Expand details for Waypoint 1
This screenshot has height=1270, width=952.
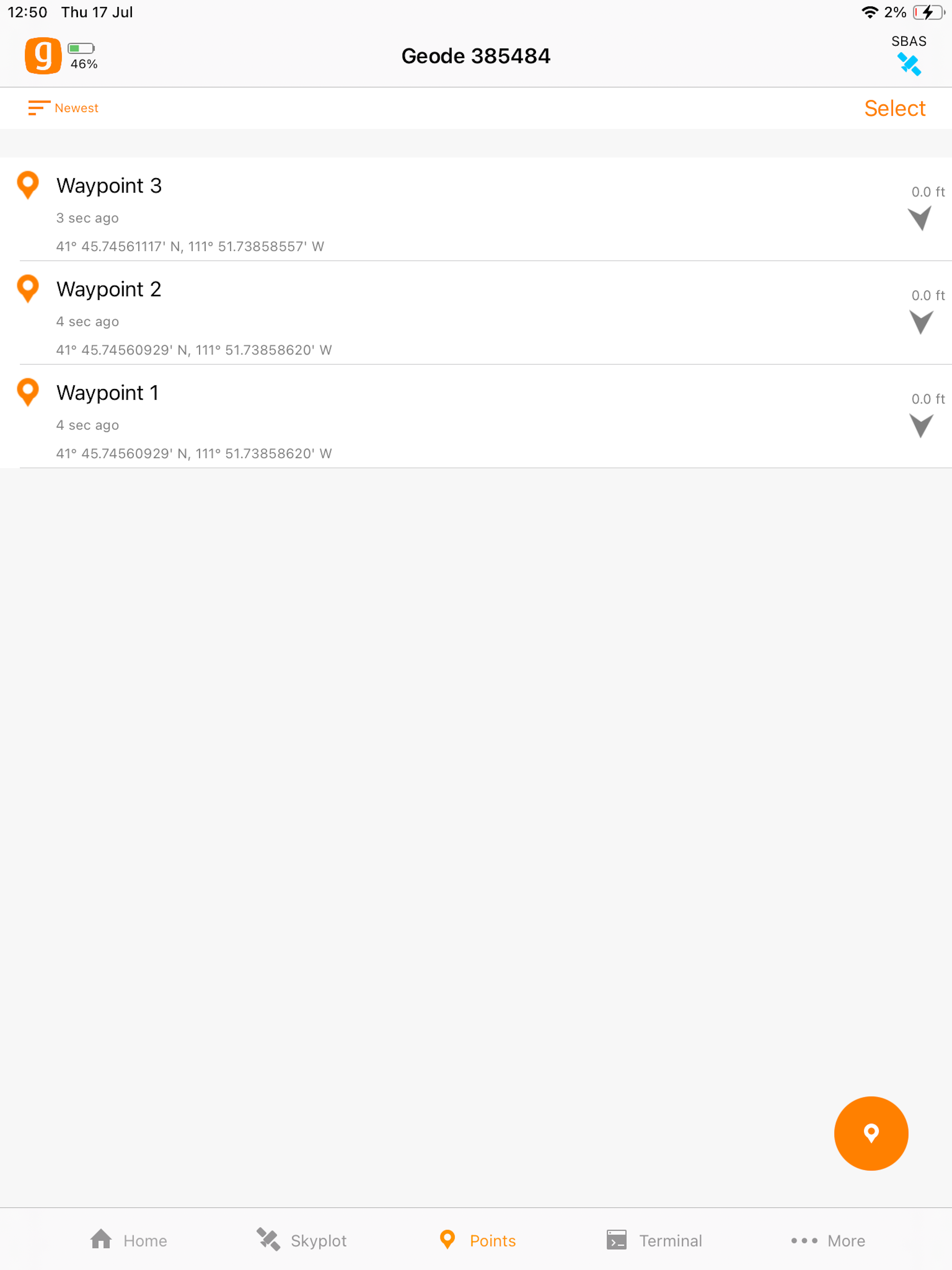click(x=921, y=425)
